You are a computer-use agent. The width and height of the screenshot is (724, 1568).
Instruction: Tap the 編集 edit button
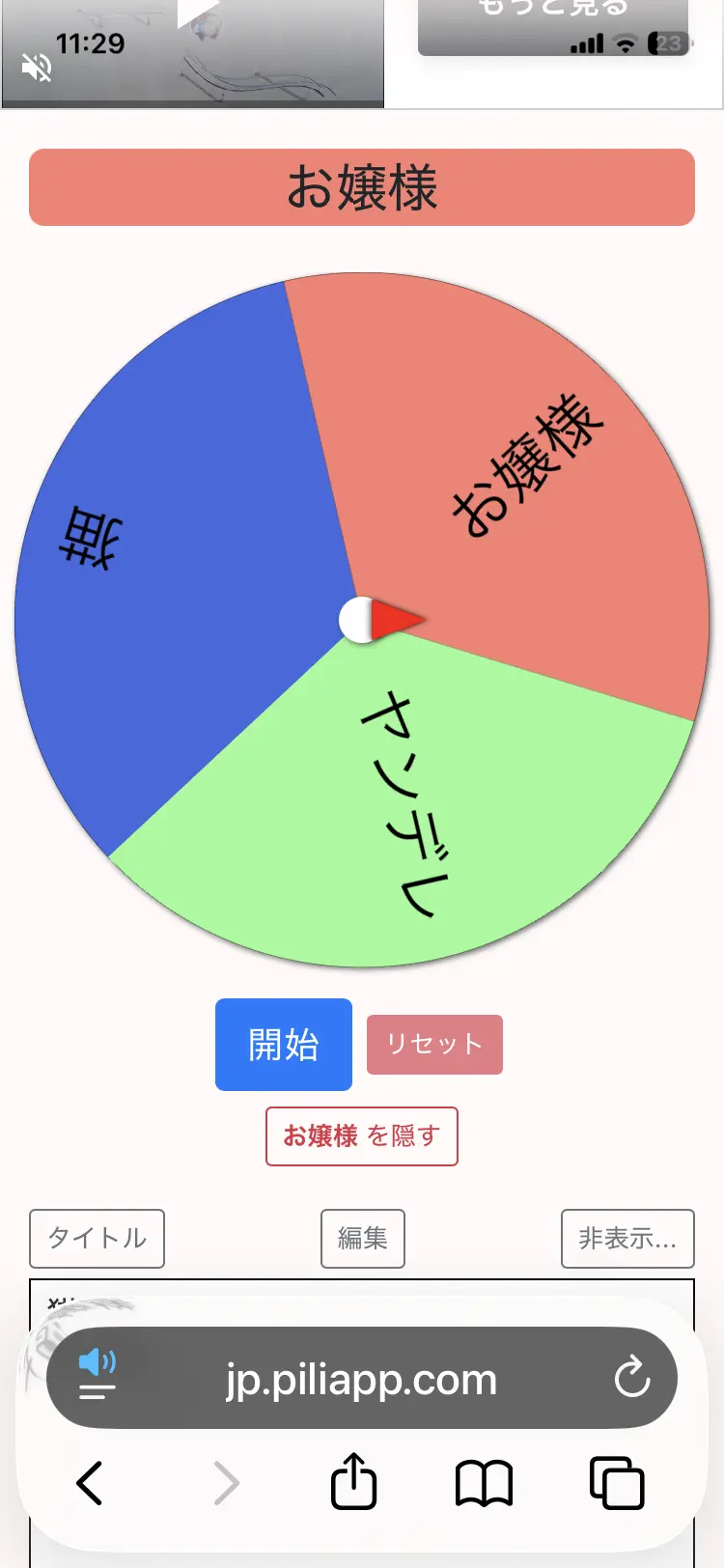pos(363,1239)
